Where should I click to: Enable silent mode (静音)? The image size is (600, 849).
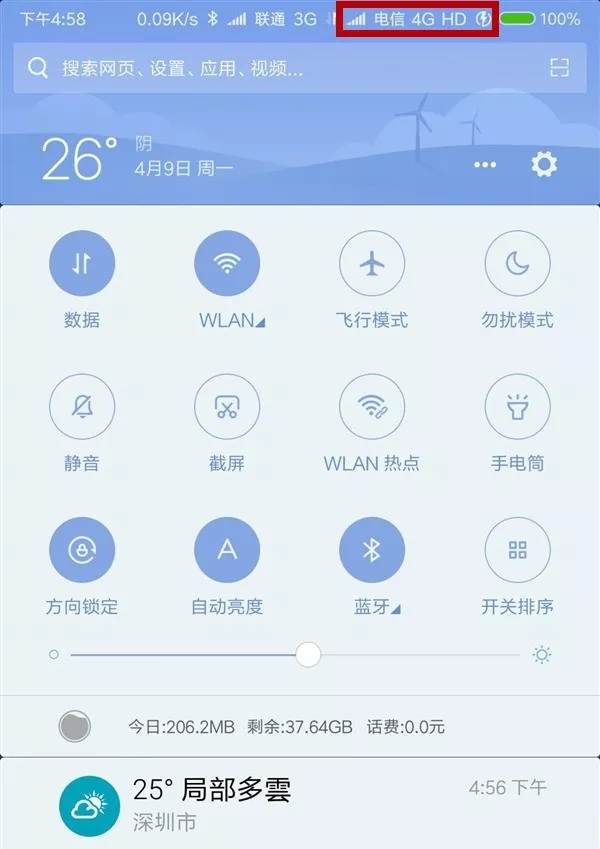[82, 407]
